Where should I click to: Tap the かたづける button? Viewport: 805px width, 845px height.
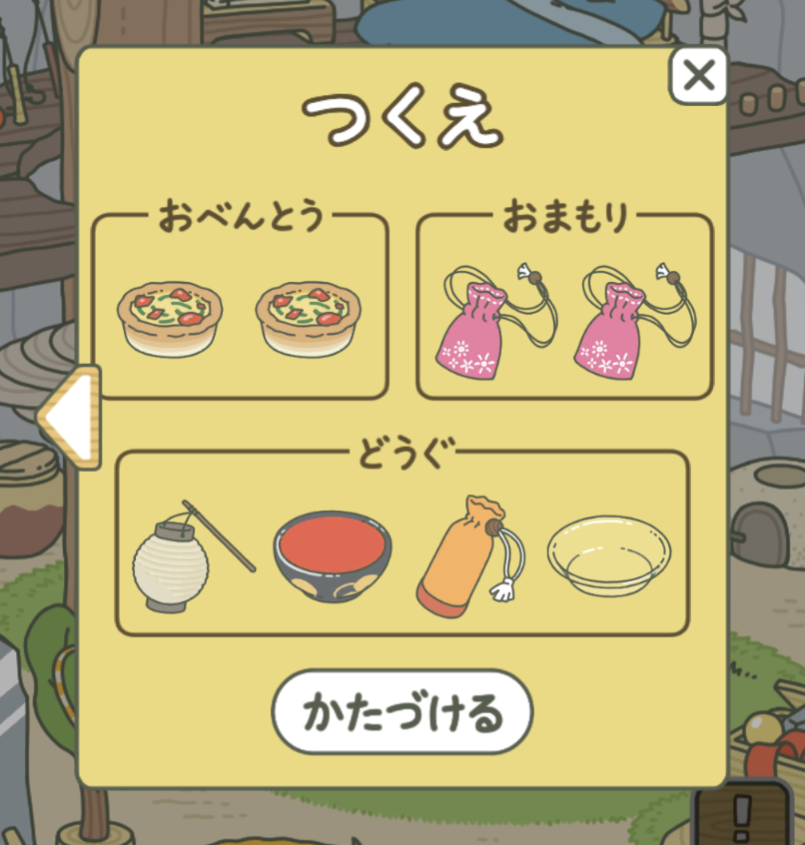(x=402, y=711)
